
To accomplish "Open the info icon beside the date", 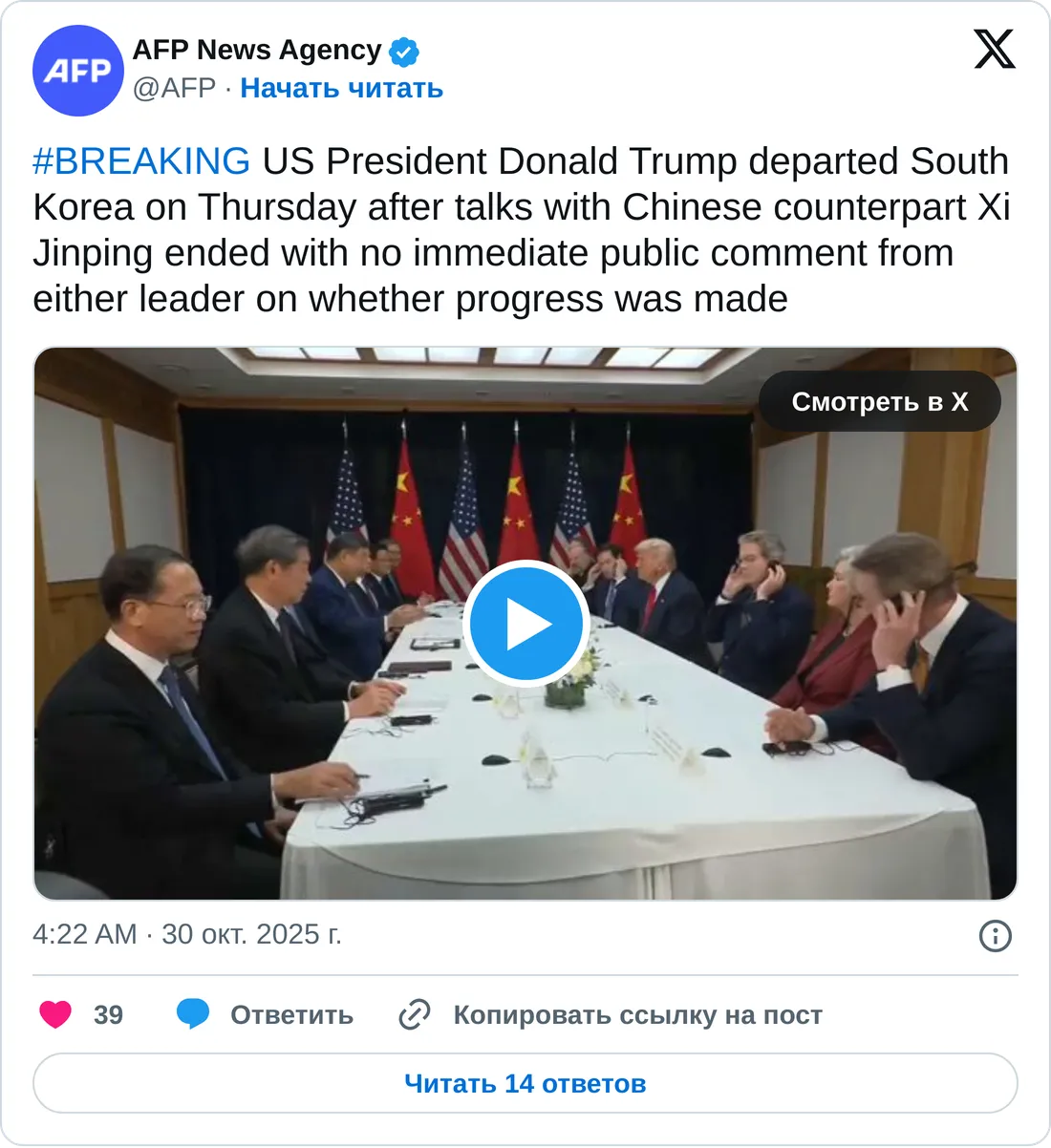I will [x=995, y=935].
